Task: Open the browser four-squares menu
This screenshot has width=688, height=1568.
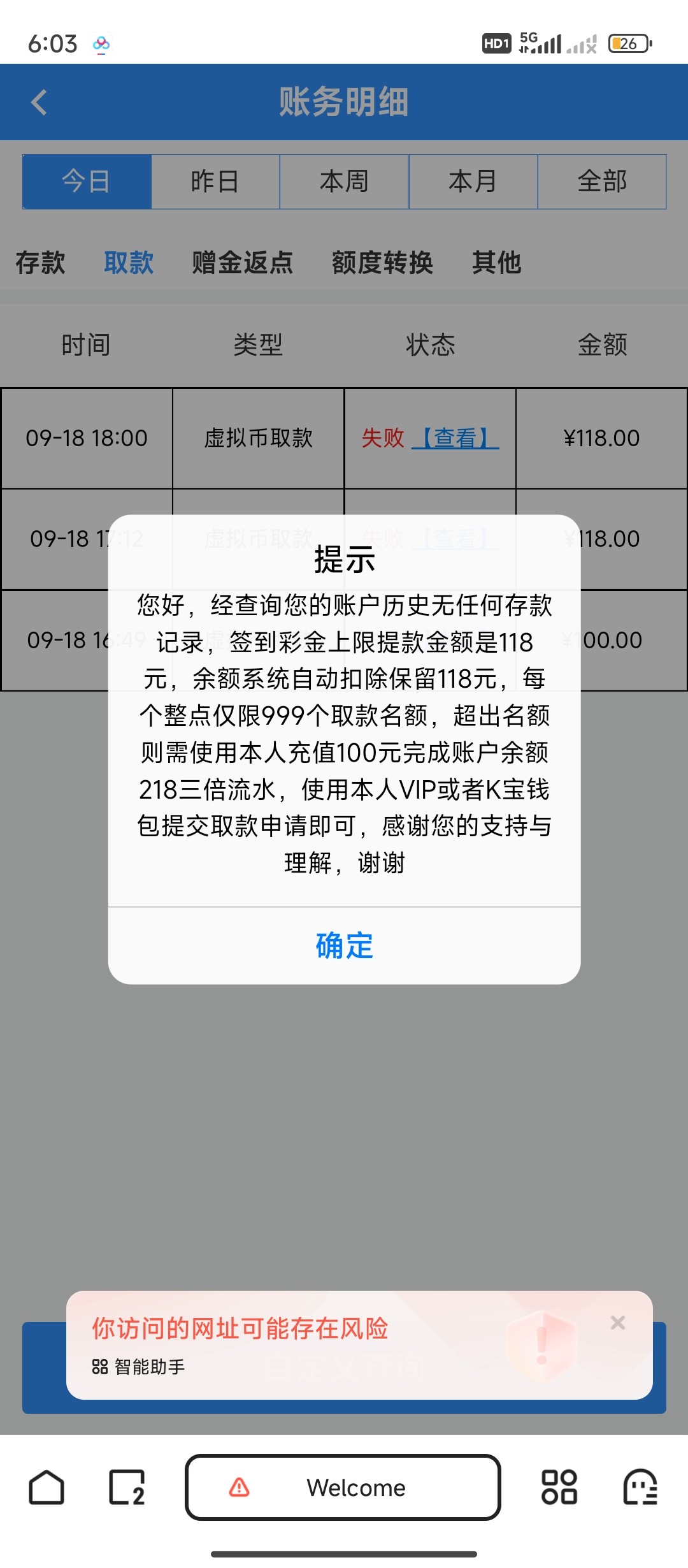Action: coord(559,1487)
